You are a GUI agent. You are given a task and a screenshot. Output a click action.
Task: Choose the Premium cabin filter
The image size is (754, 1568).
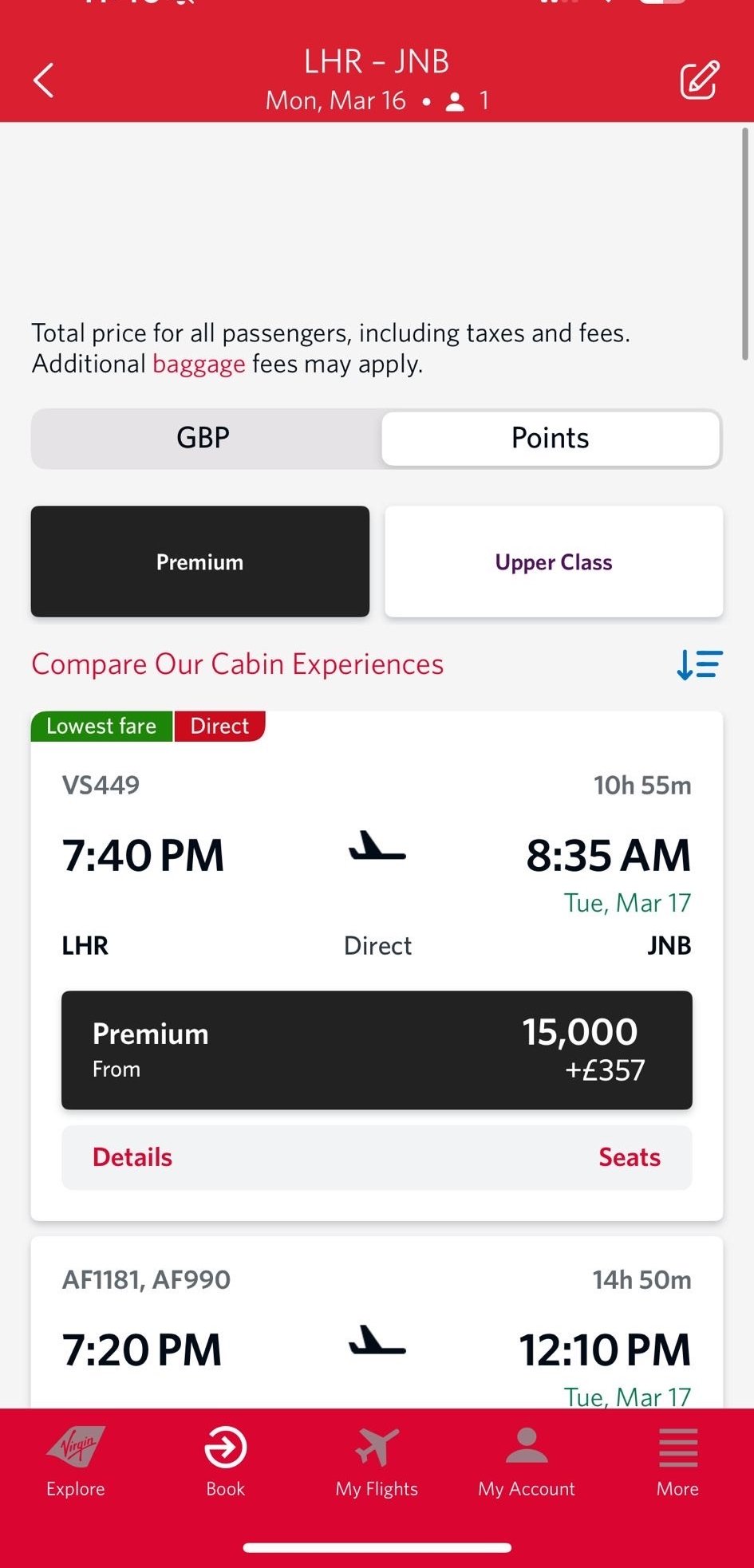click(200, 561)
